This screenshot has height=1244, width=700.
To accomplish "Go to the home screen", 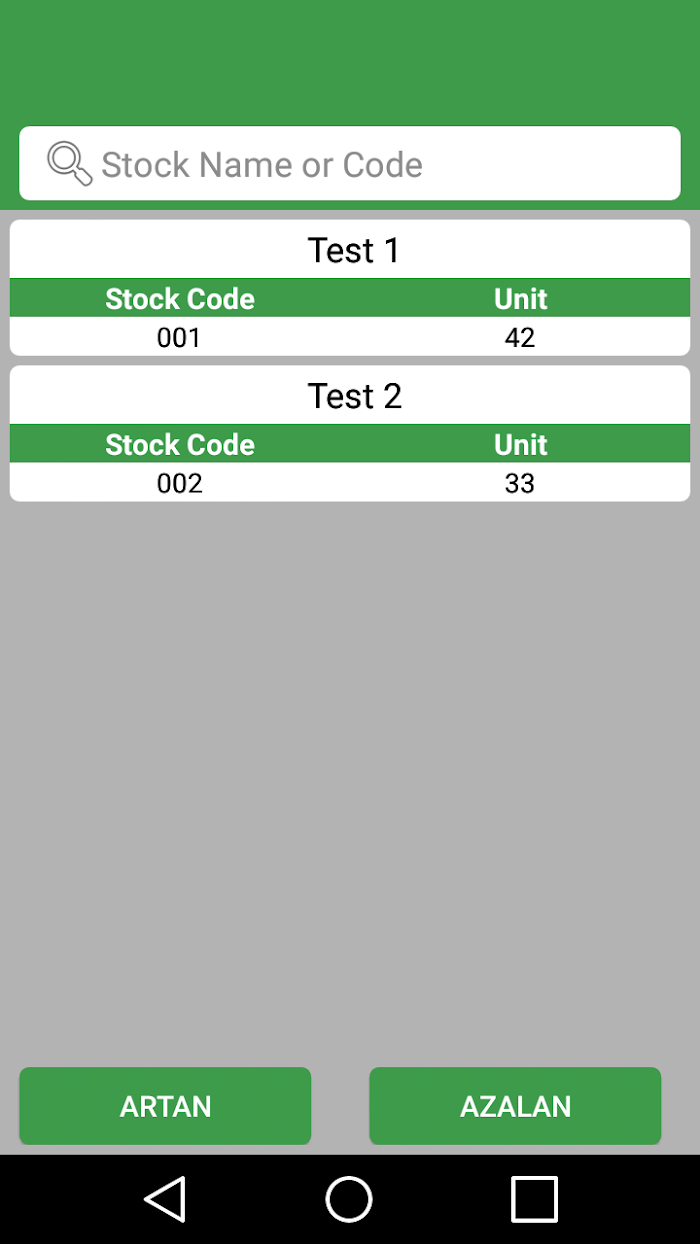I will tap(349, 1198).
